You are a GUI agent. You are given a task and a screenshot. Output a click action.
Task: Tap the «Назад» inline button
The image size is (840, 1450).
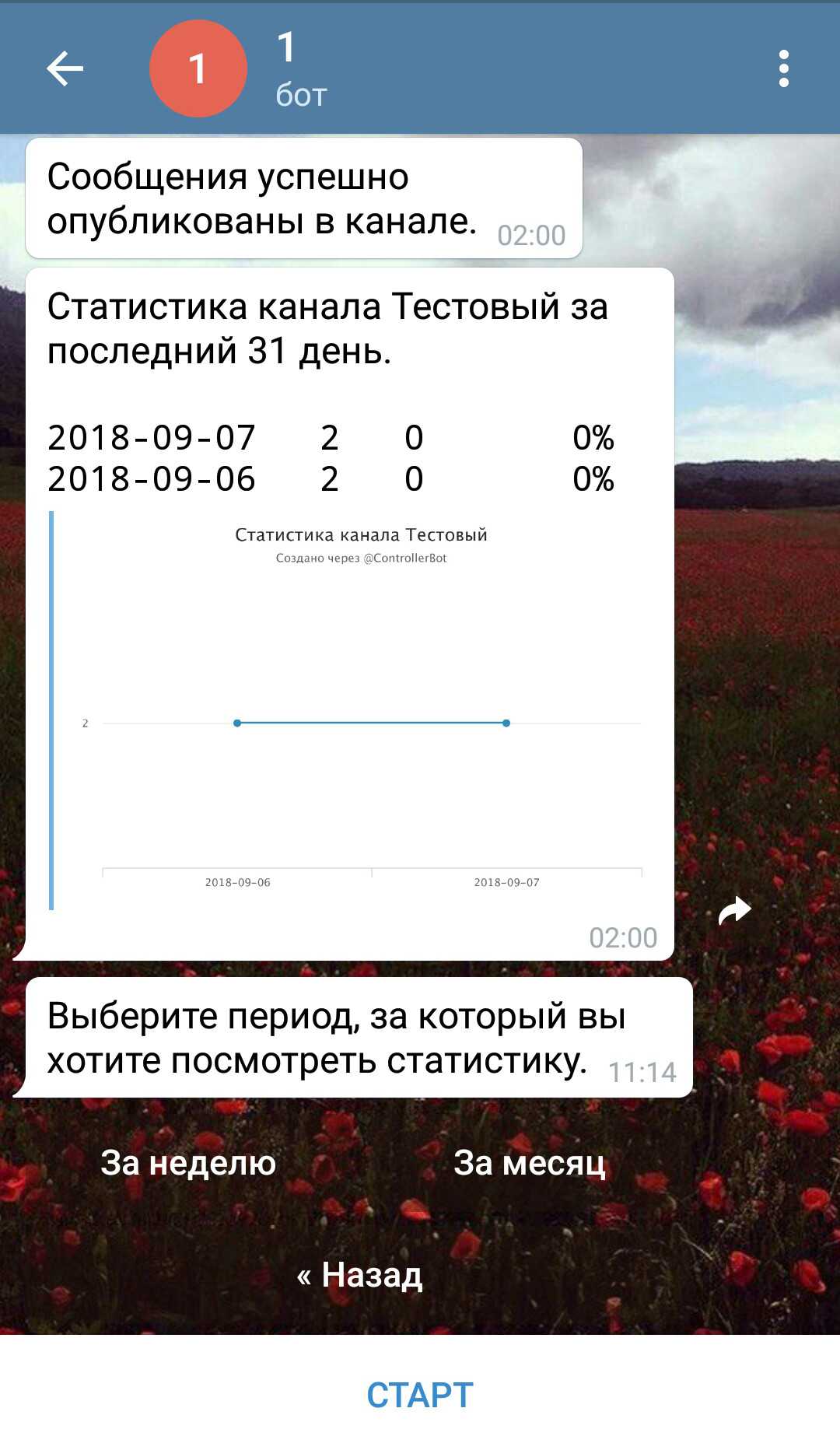click(359, 1275)
